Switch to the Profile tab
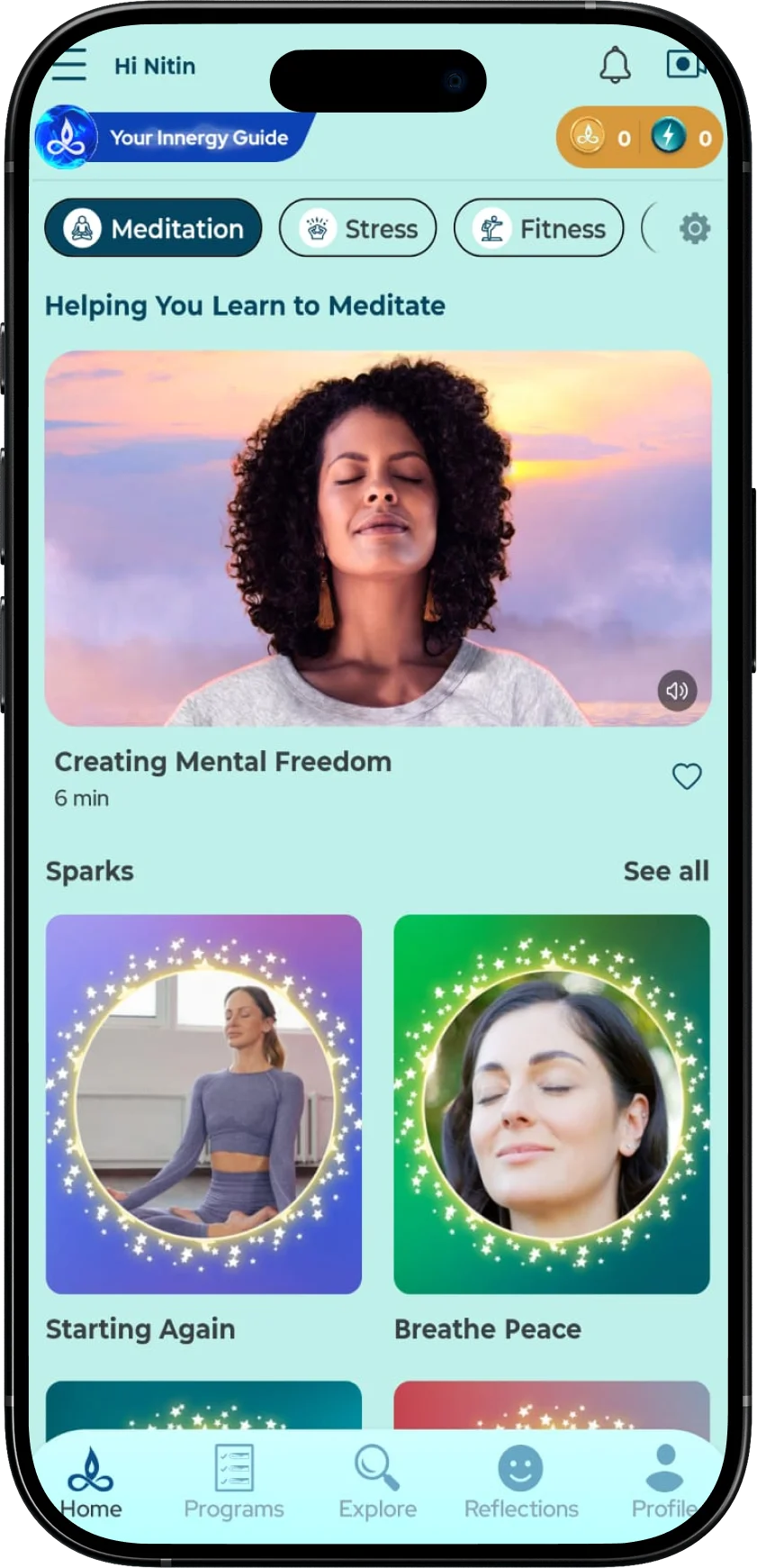 point(664,1482)
